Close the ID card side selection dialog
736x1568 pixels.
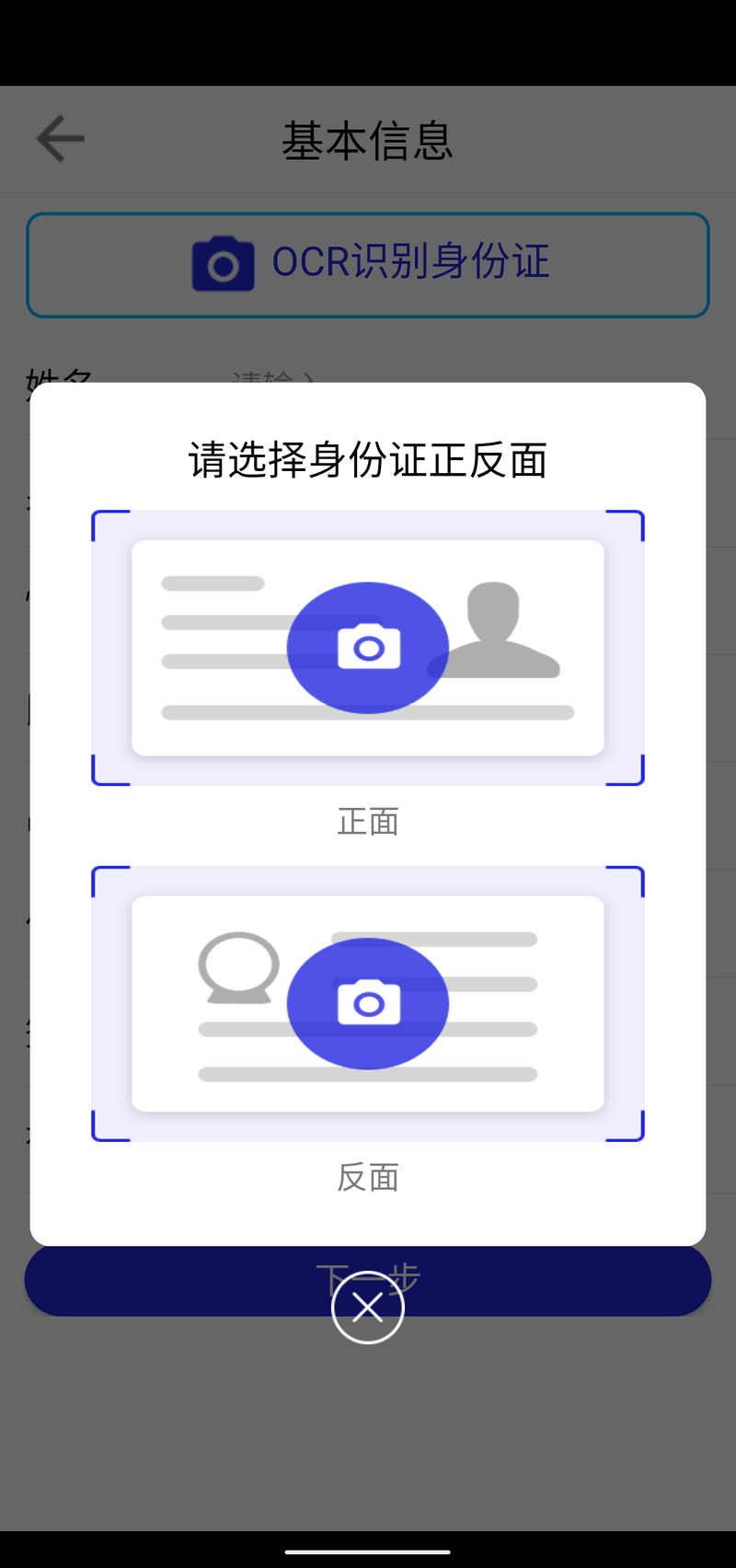point(368,1307)
